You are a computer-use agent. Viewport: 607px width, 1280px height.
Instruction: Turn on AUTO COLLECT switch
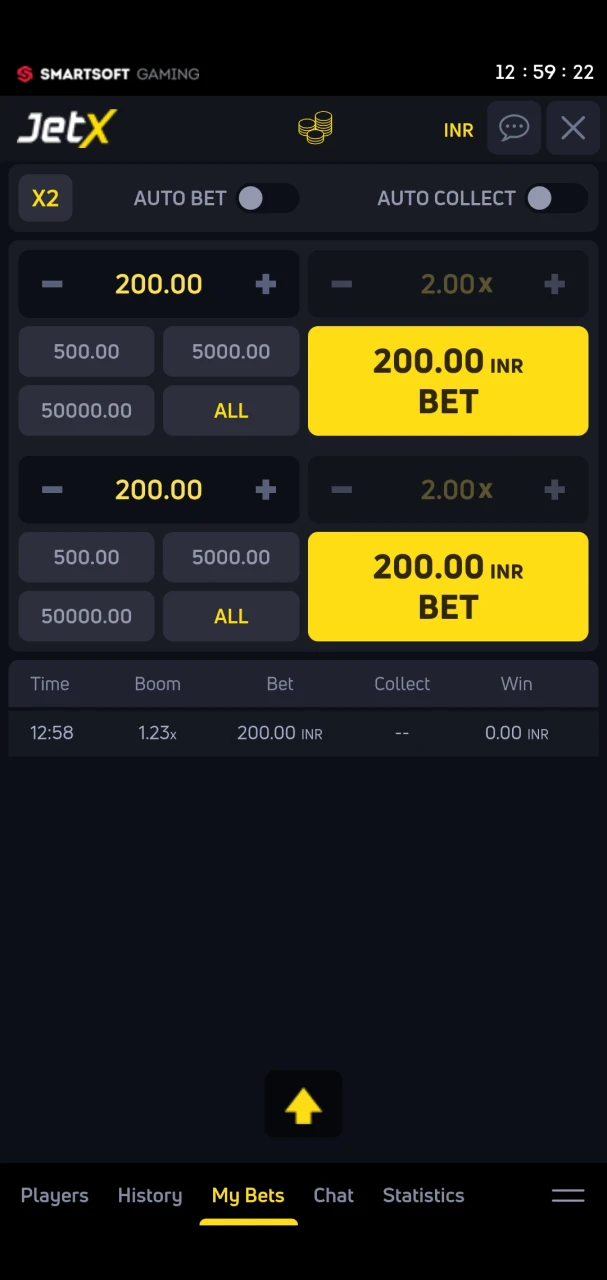(555, 198)
